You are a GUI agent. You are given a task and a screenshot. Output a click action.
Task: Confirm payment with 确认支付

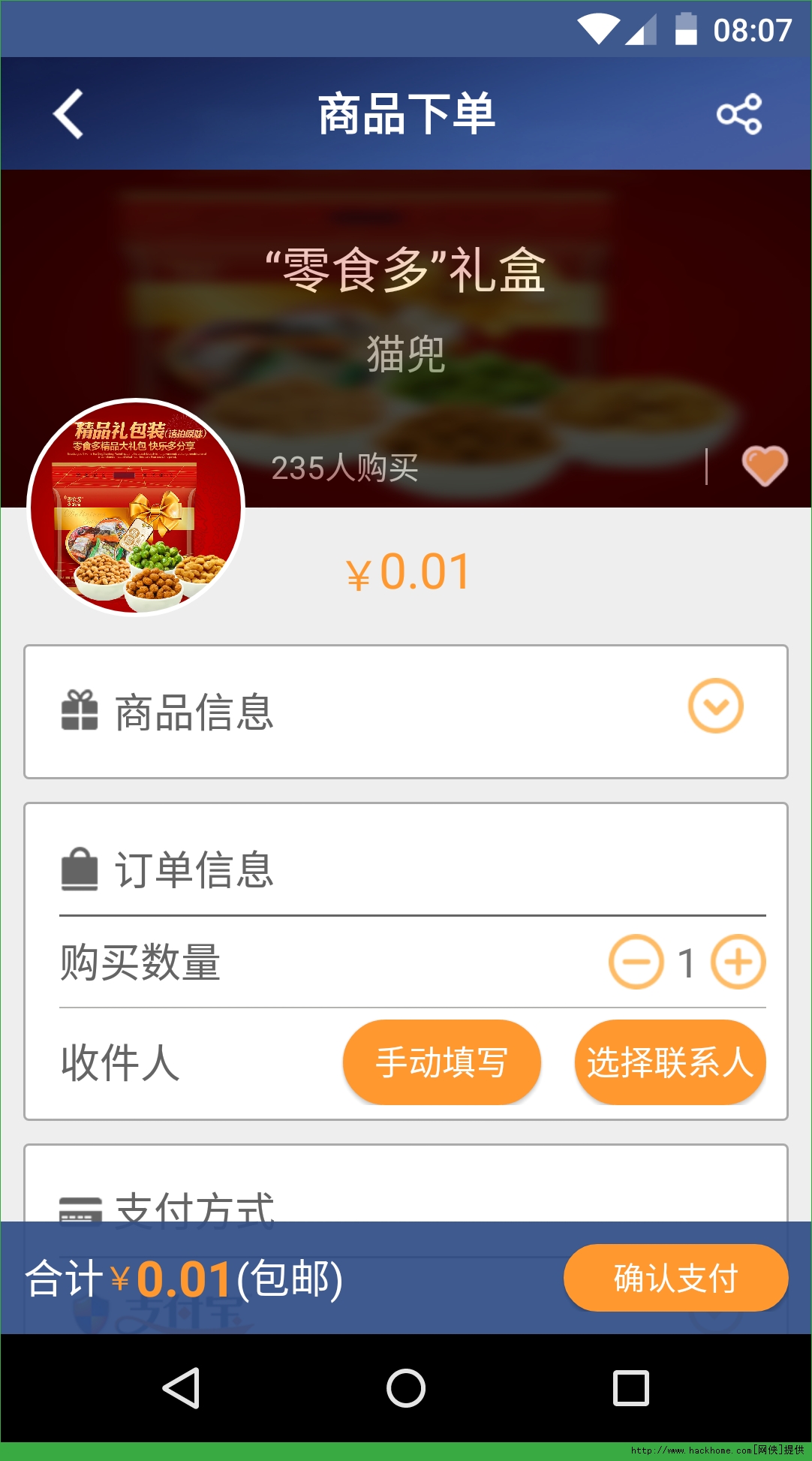(675, 1278)
